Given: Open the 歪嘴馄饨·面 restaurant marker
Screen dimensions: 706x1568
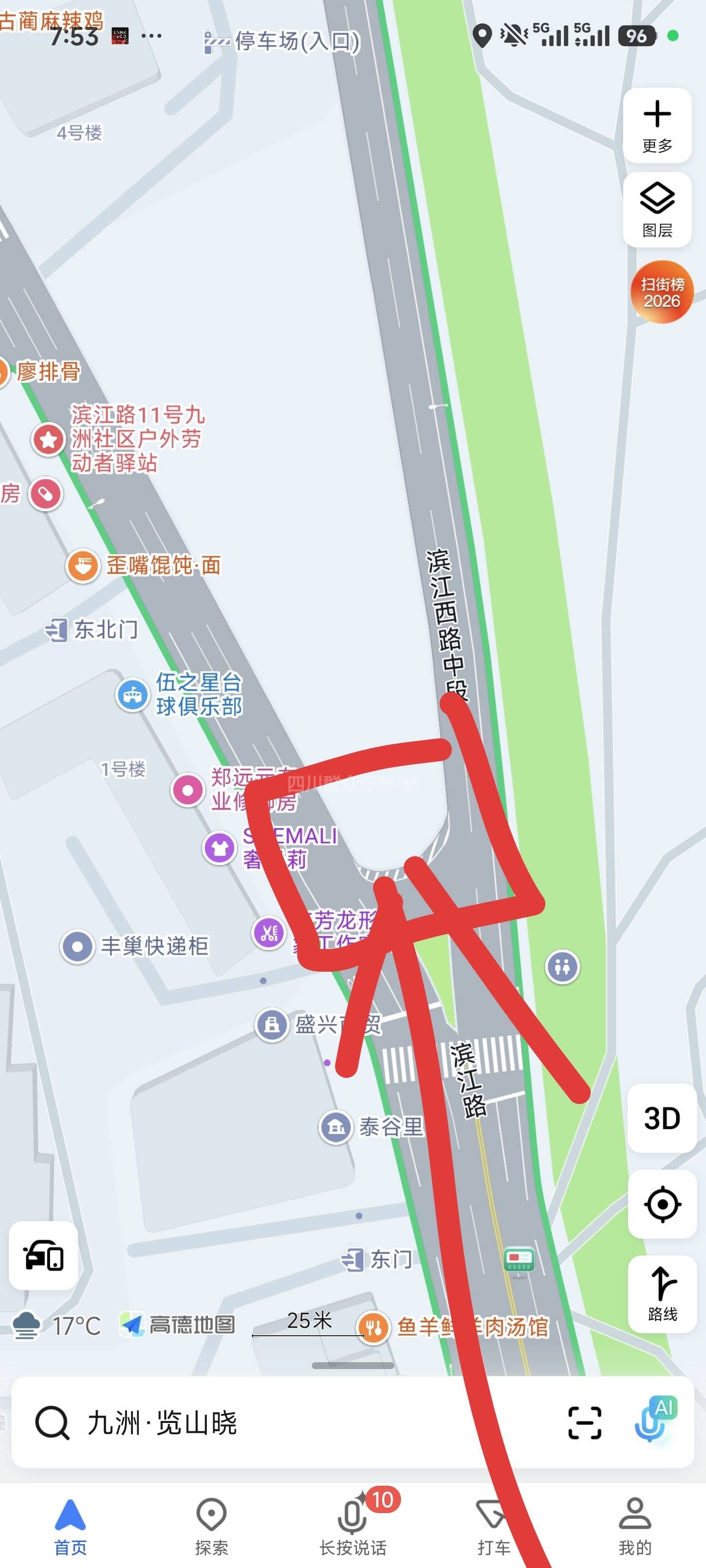Looking at the screenshot, I should point(83,565).
